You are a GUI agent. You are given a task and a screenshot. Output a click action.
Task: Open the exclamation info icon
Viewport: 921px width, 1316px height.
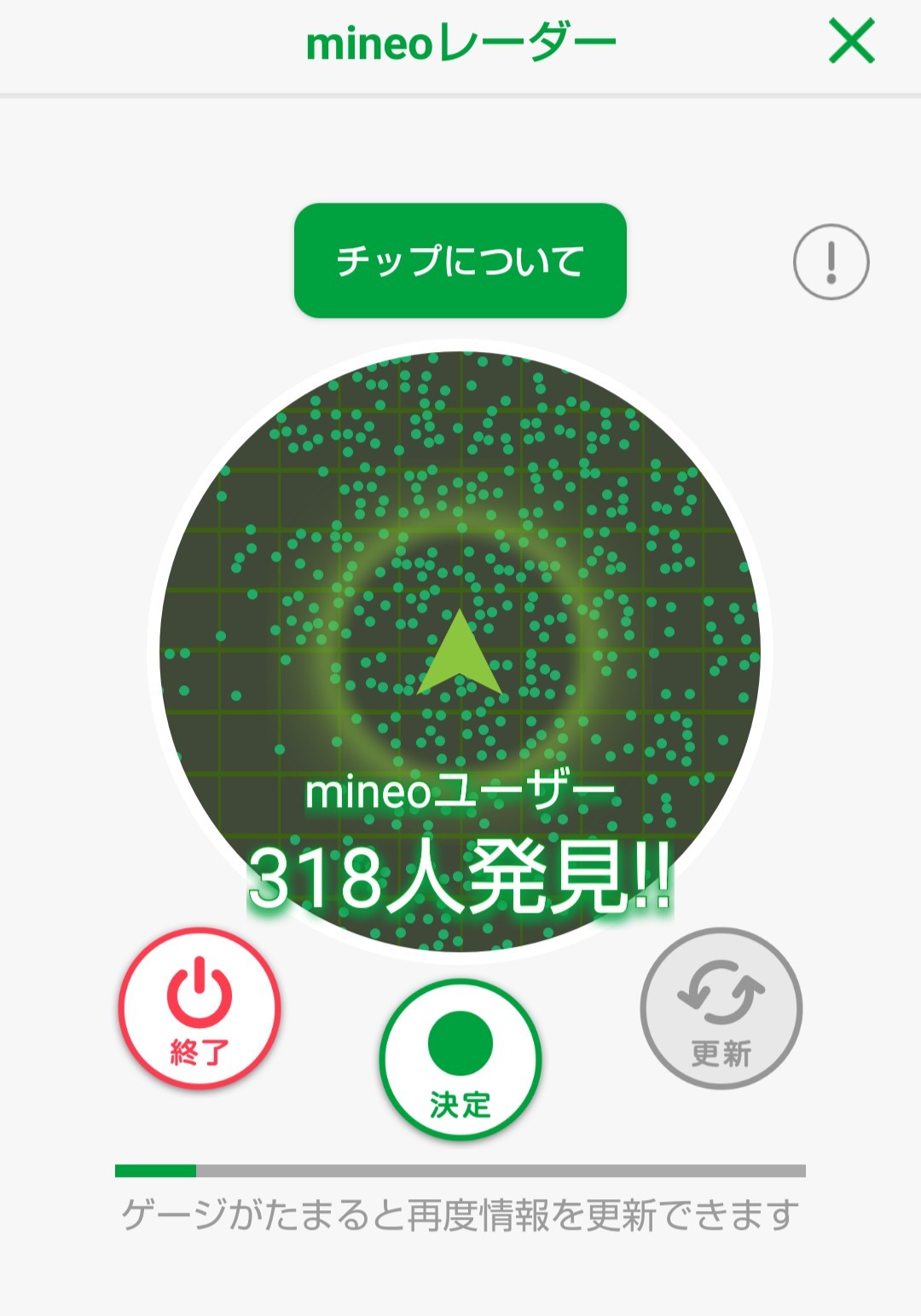point(831,262)
